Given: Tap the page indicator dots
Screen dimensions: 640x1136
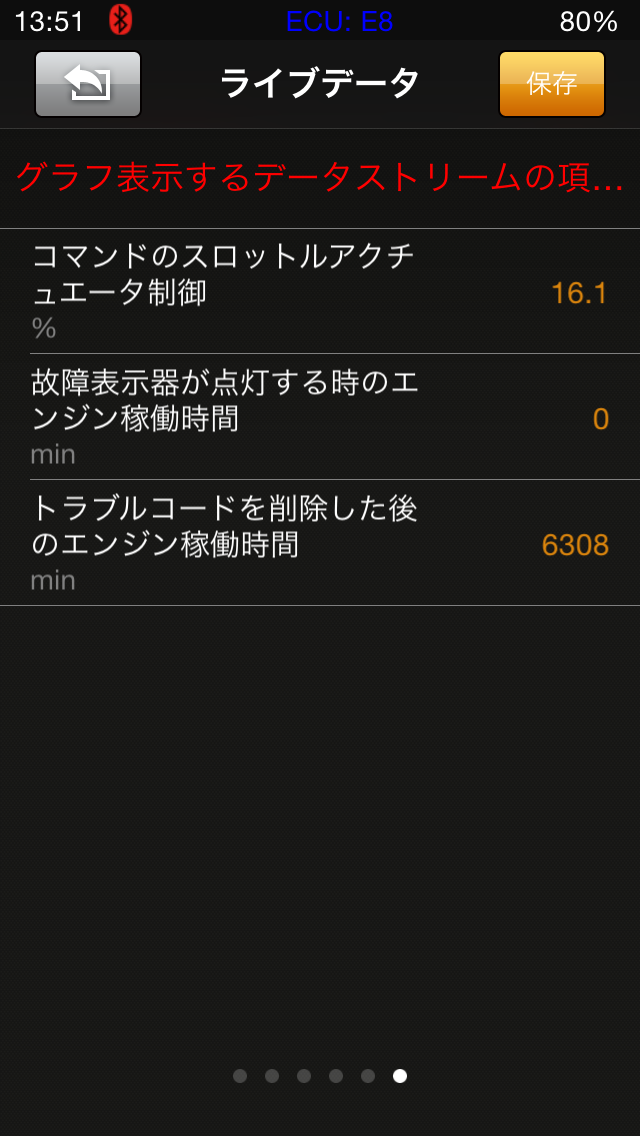Looking at the screenshot, I should [320, 1076].
